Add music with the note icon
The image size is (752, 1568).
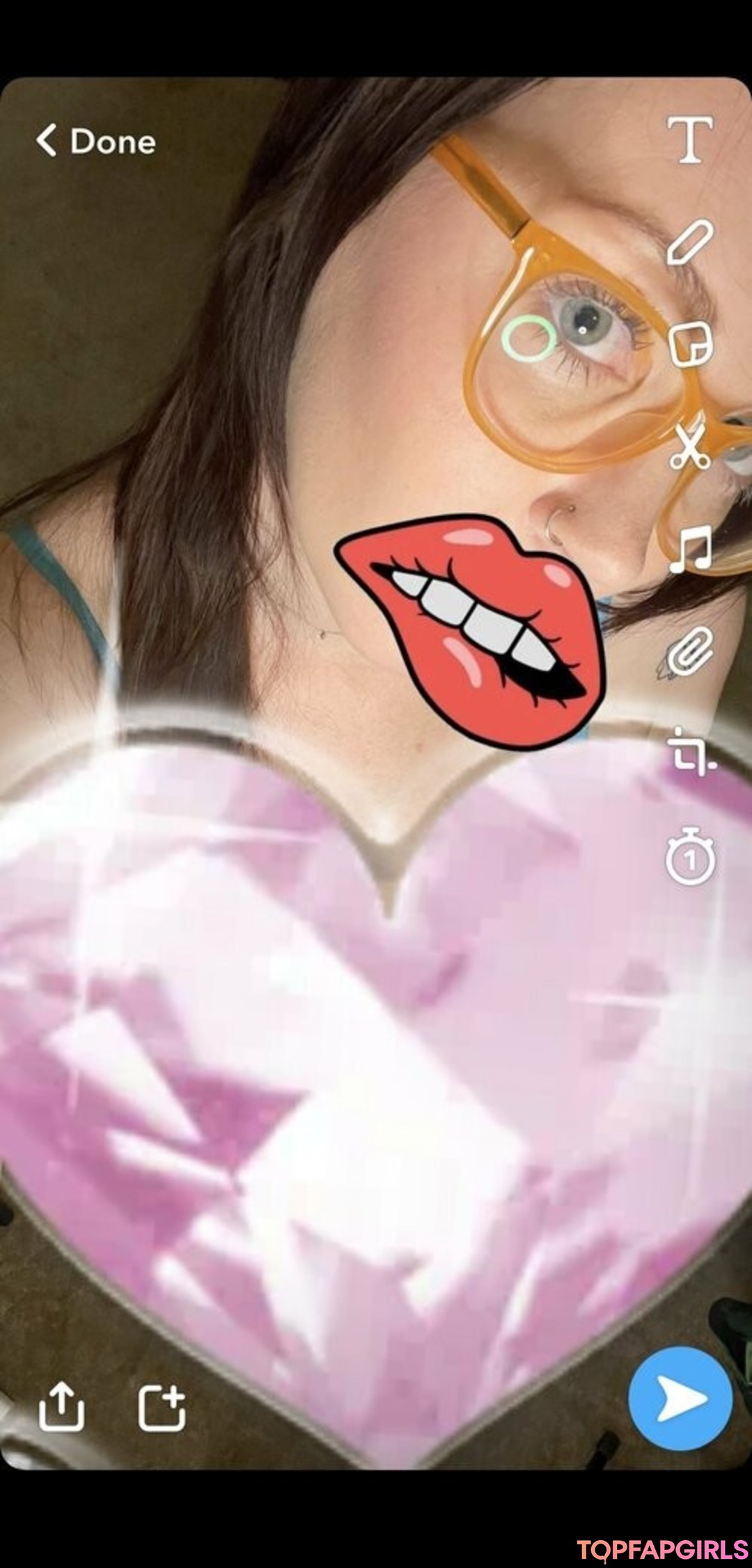click(691, 550)
